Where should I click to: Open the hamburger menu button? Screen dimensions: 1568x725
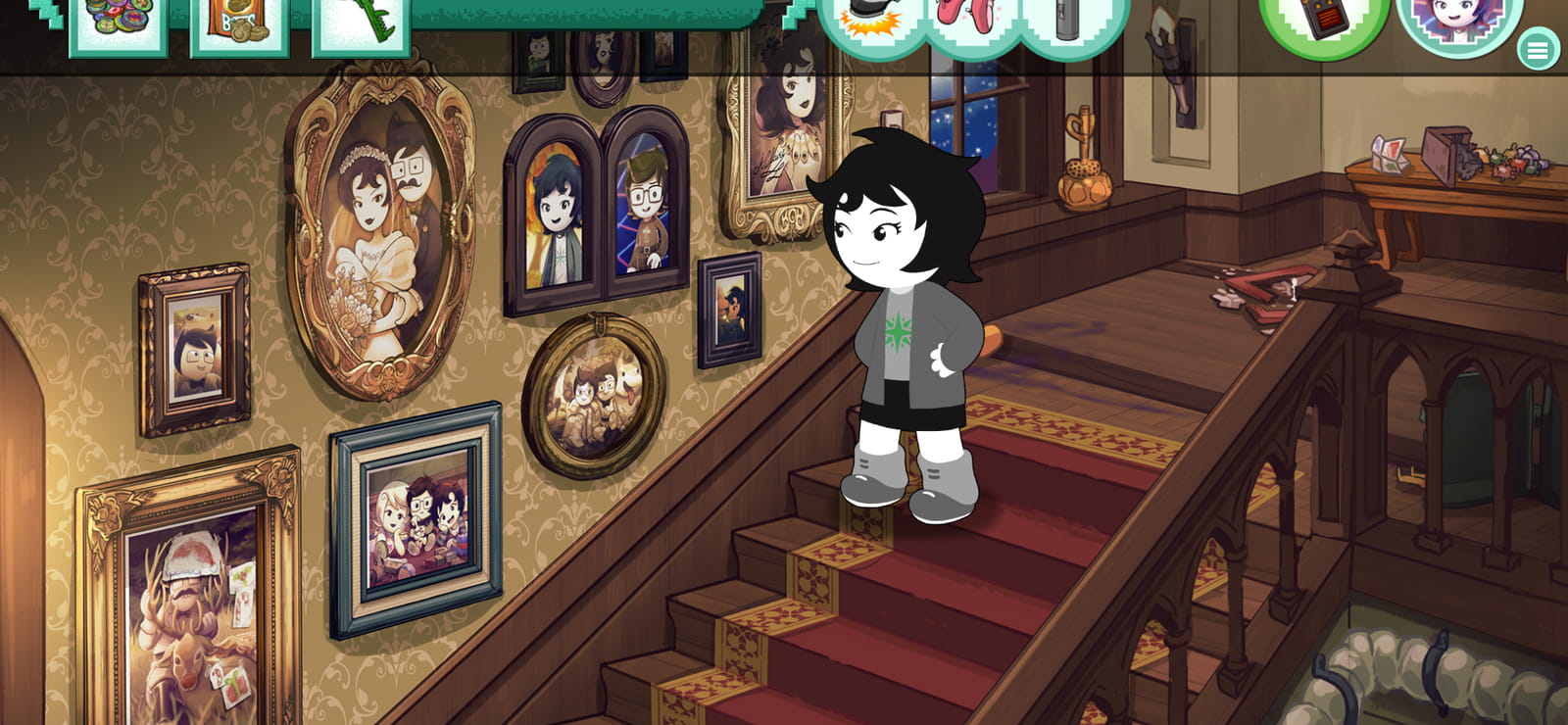[1538, 50]
